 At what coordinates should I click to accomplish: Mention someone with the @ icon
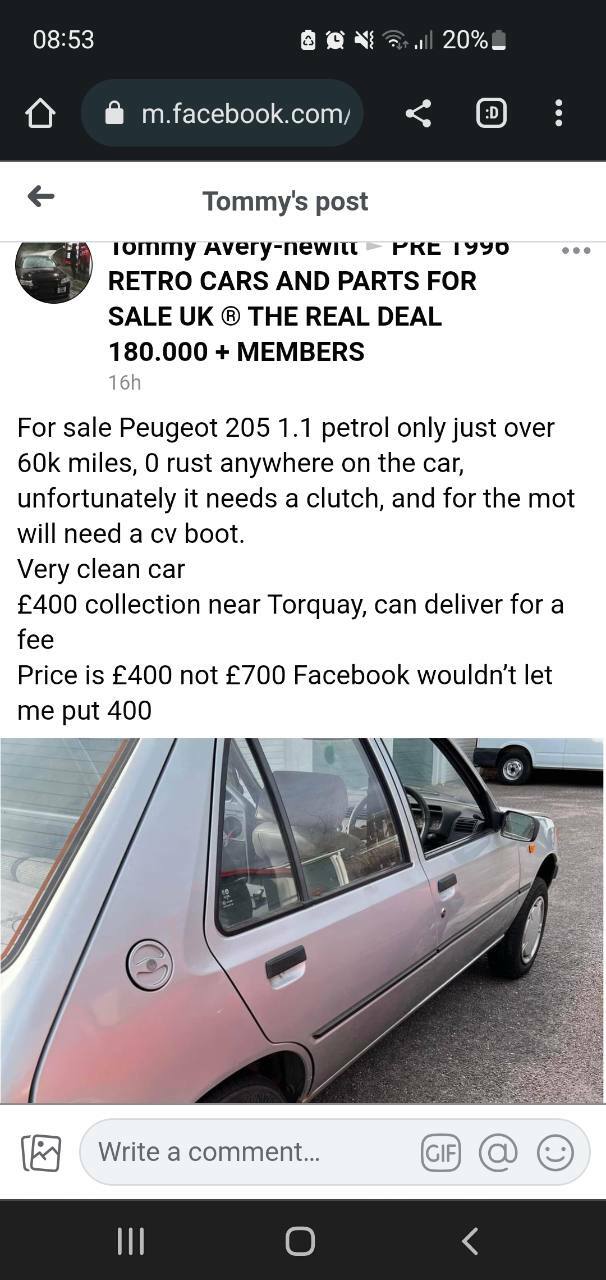498,1153
